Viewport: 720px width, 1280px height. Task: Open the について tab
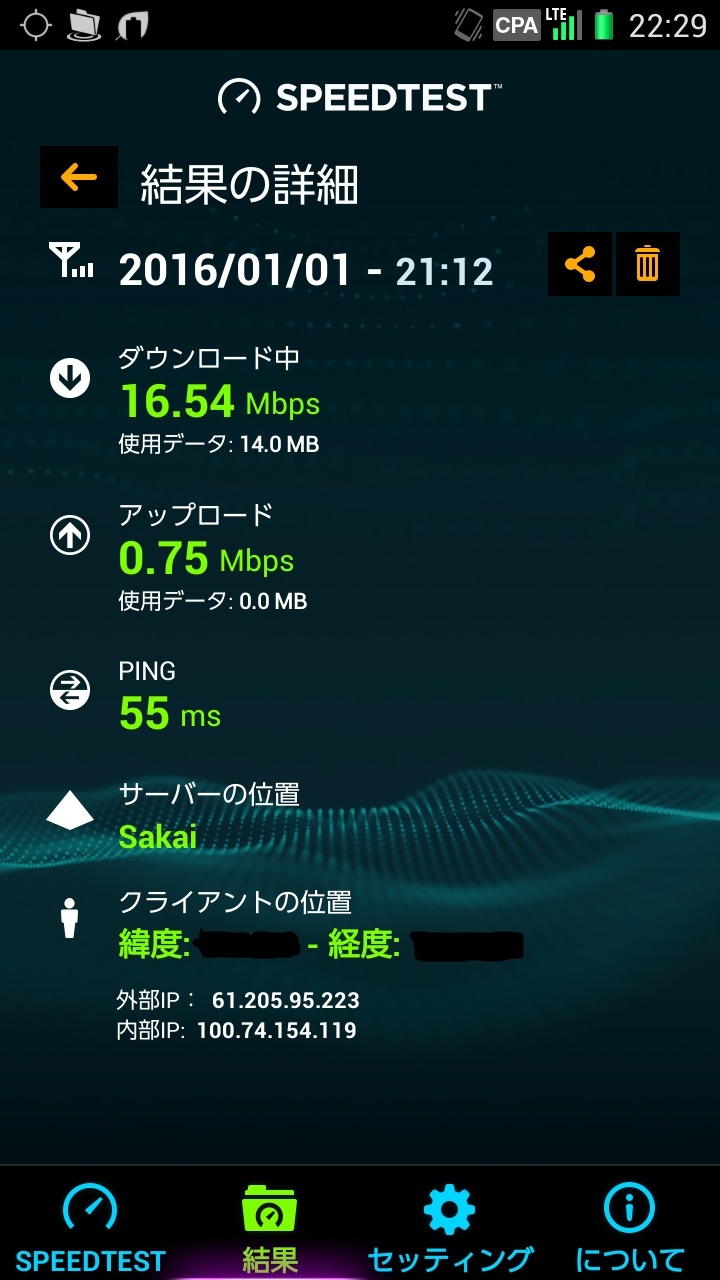click(x=630, y=1226)
